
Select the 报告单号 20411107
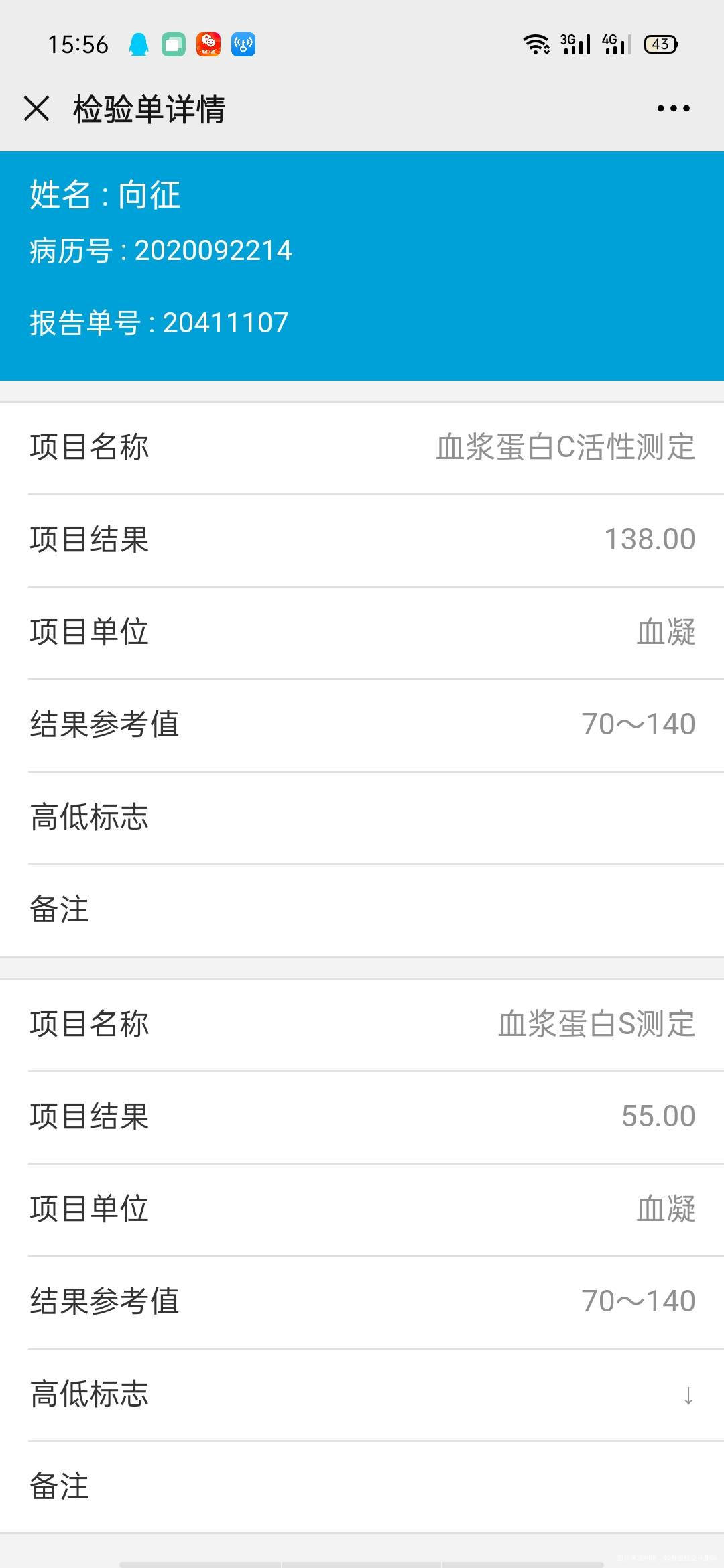tap(159, 322)
